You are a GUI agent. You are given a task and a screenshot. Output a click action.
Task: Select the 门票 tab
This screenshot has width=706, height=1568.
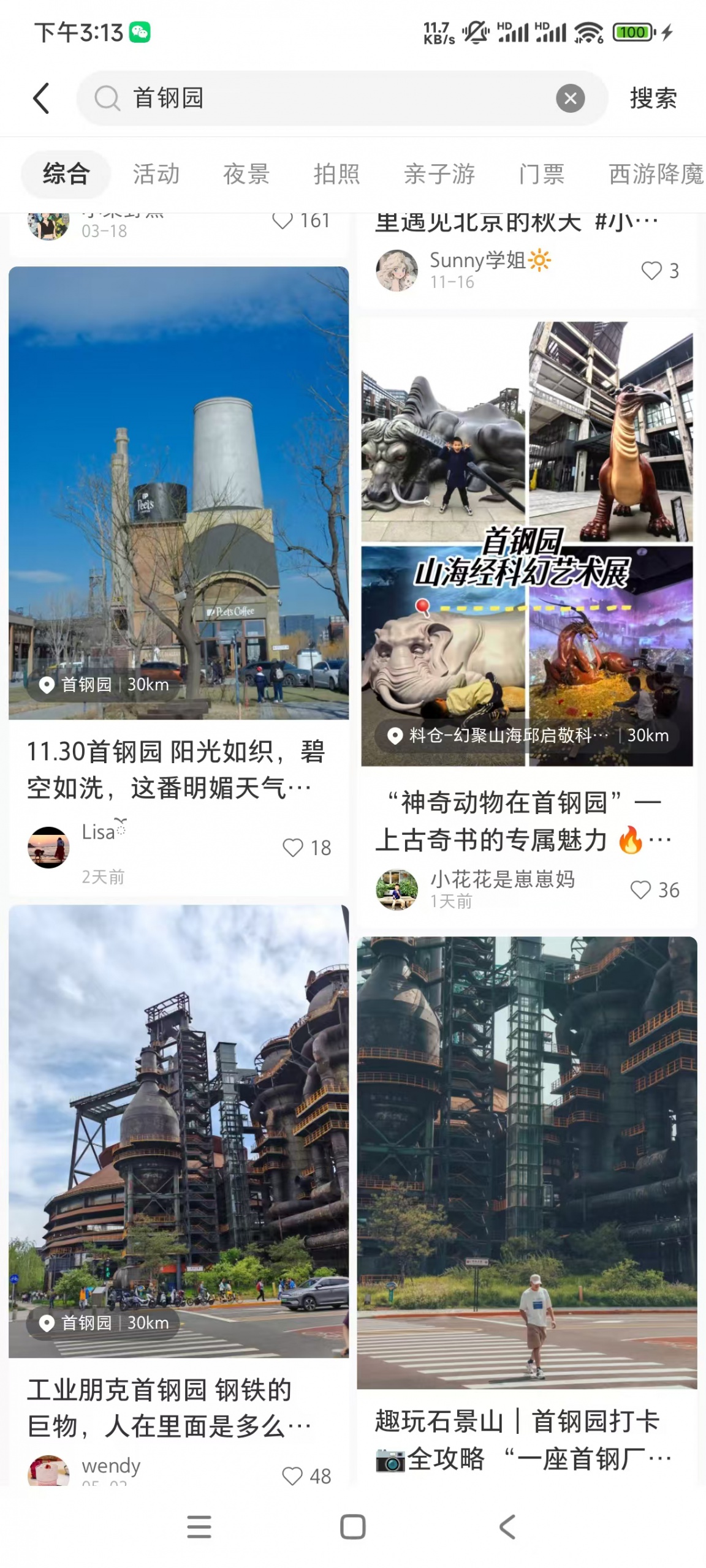tap(542, 174)
